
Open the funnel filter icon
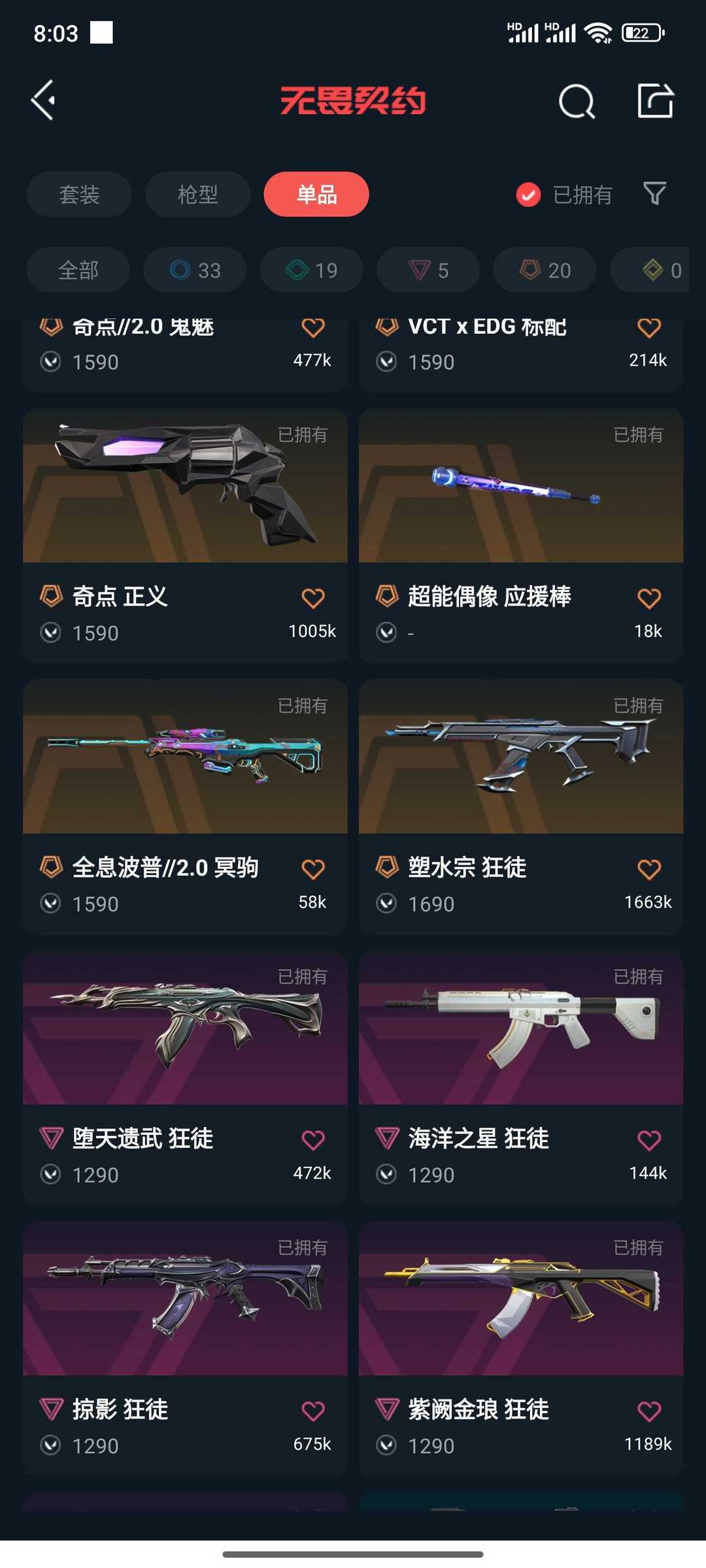click(x=654, y=194)
